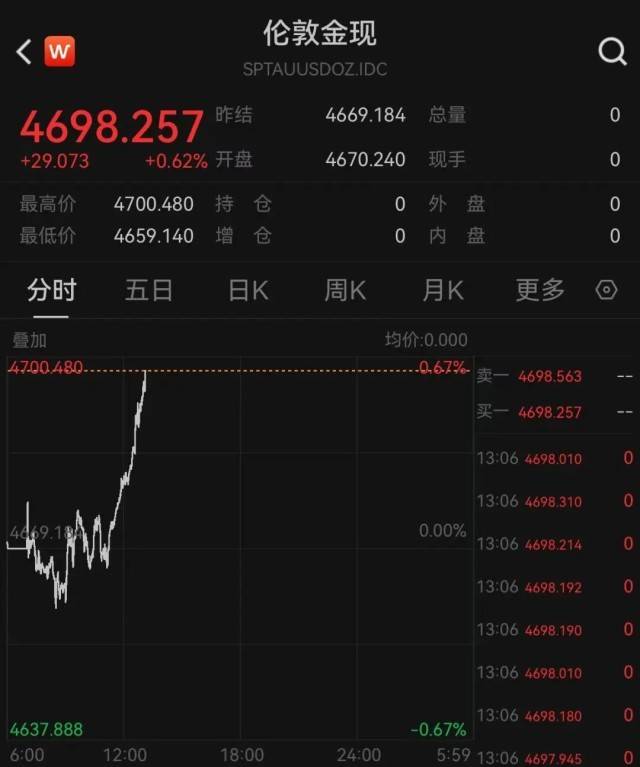640x767 pixels.
Task: Open the search magnifier icon
Action: click(x=612, y=52)
